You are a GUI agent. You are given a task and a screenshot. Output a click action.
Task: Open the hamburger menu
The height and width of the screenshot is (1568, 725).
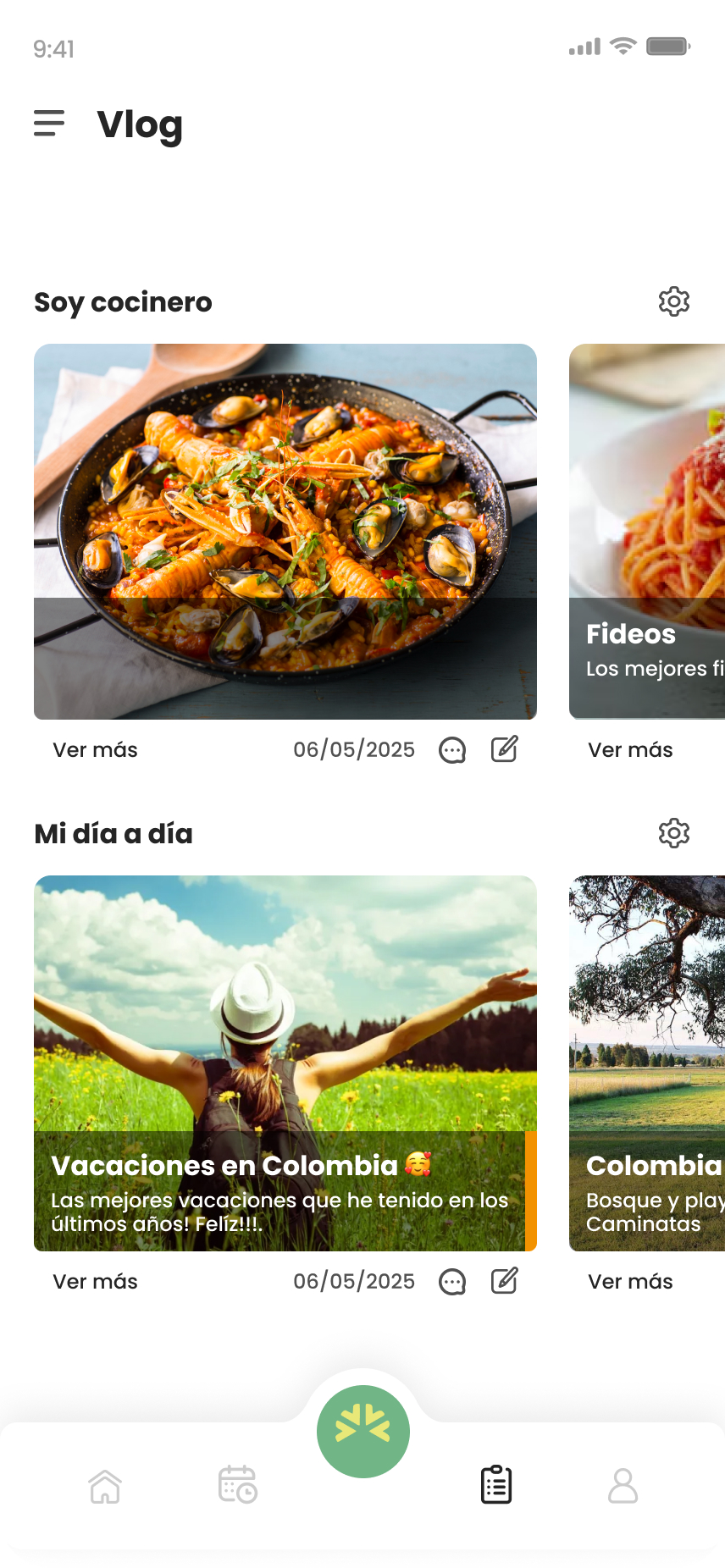coord(49,124)
